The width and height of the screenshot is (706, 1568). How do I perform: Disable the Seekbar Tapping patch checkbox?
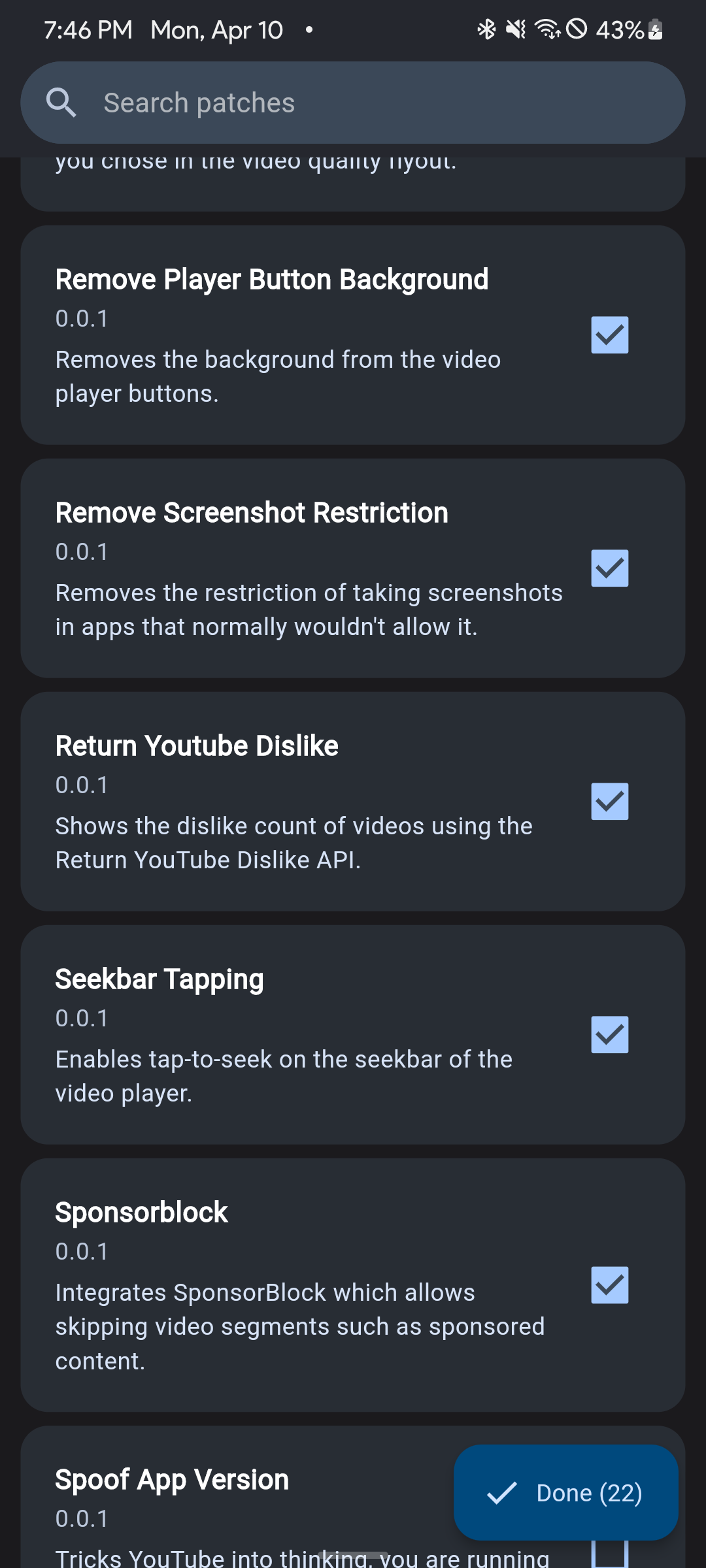click(x=609, y=1035)
